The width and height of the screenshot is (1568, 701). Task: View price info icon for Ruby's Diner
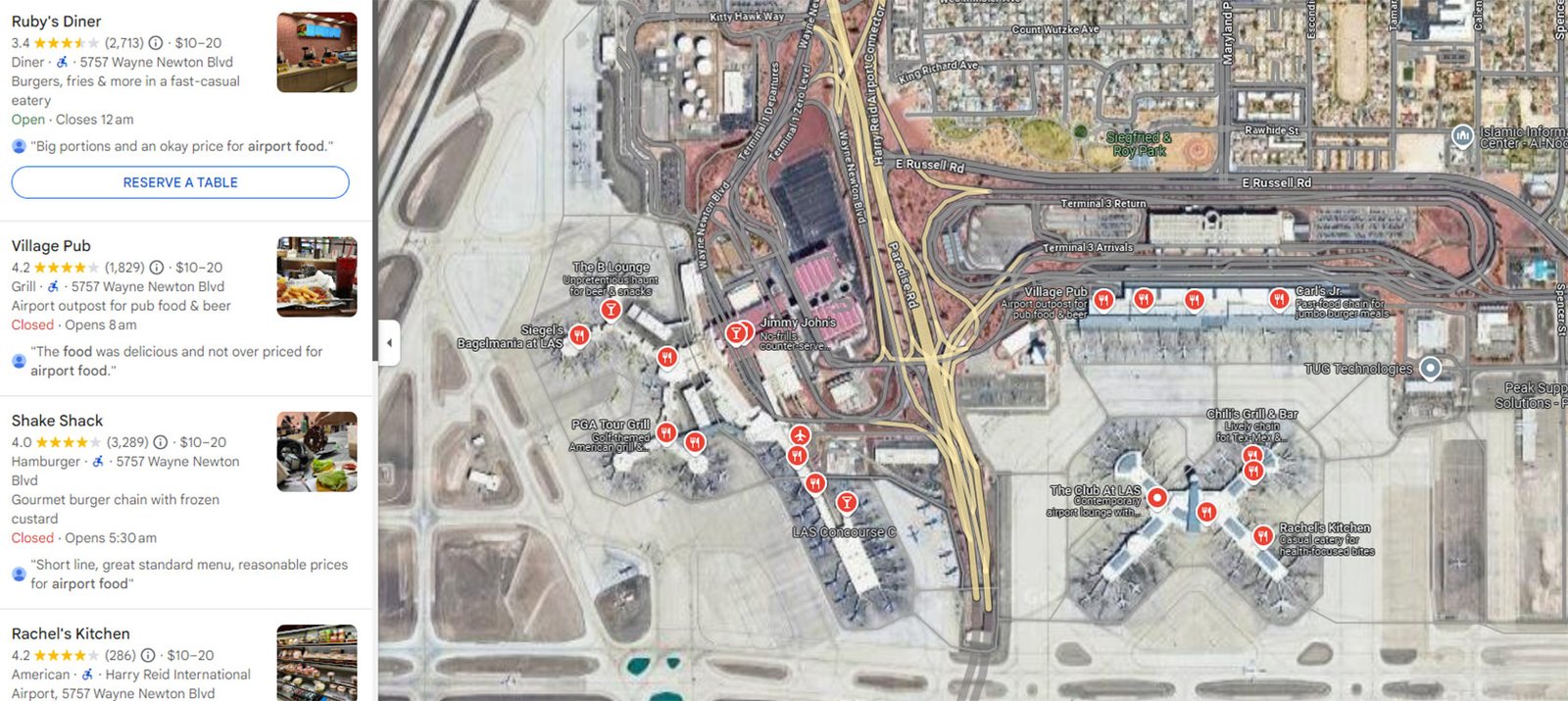(155, 43)
